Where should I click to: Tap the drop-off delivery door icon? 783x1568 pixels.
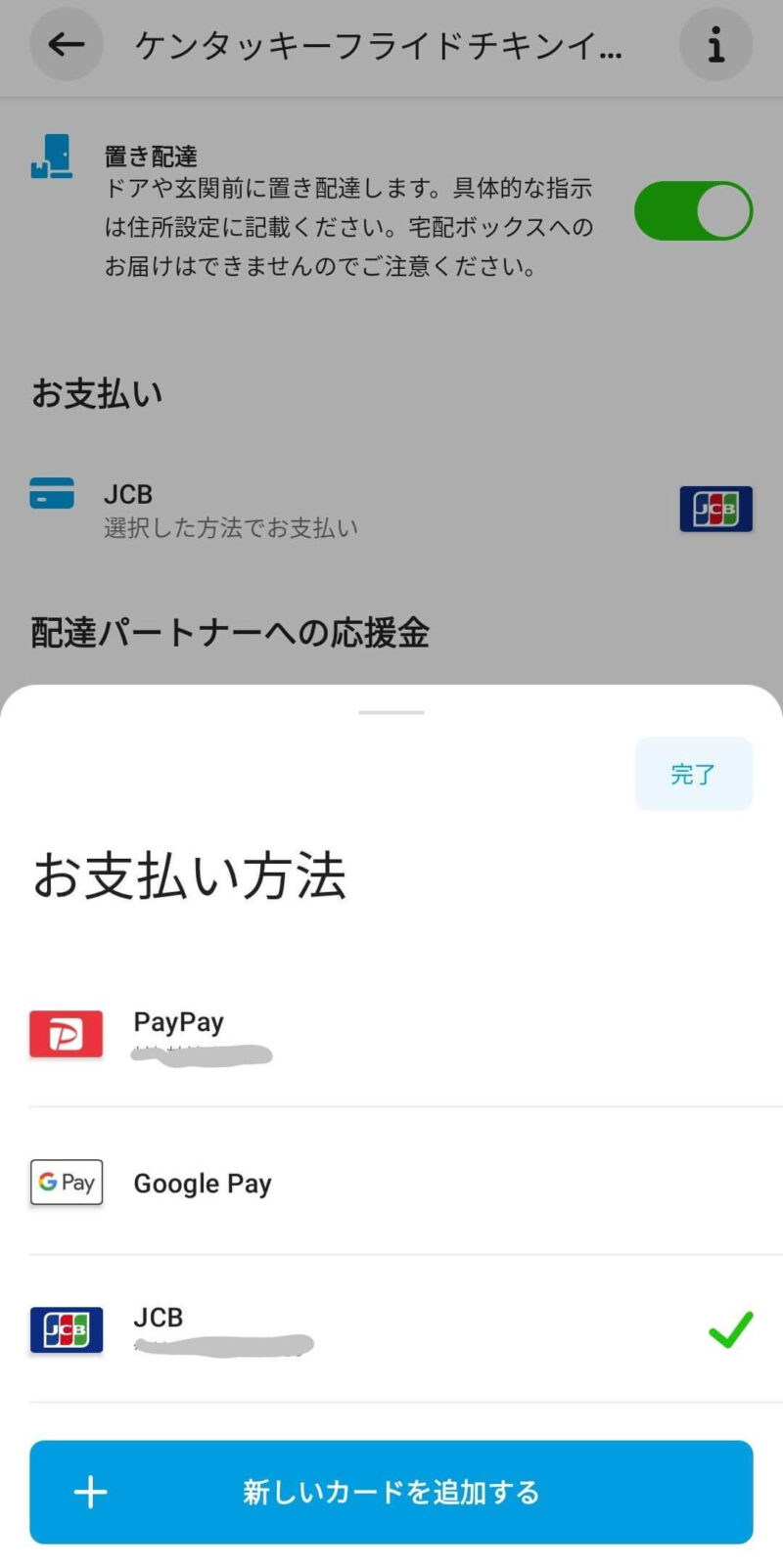click(x=51, y=157)
